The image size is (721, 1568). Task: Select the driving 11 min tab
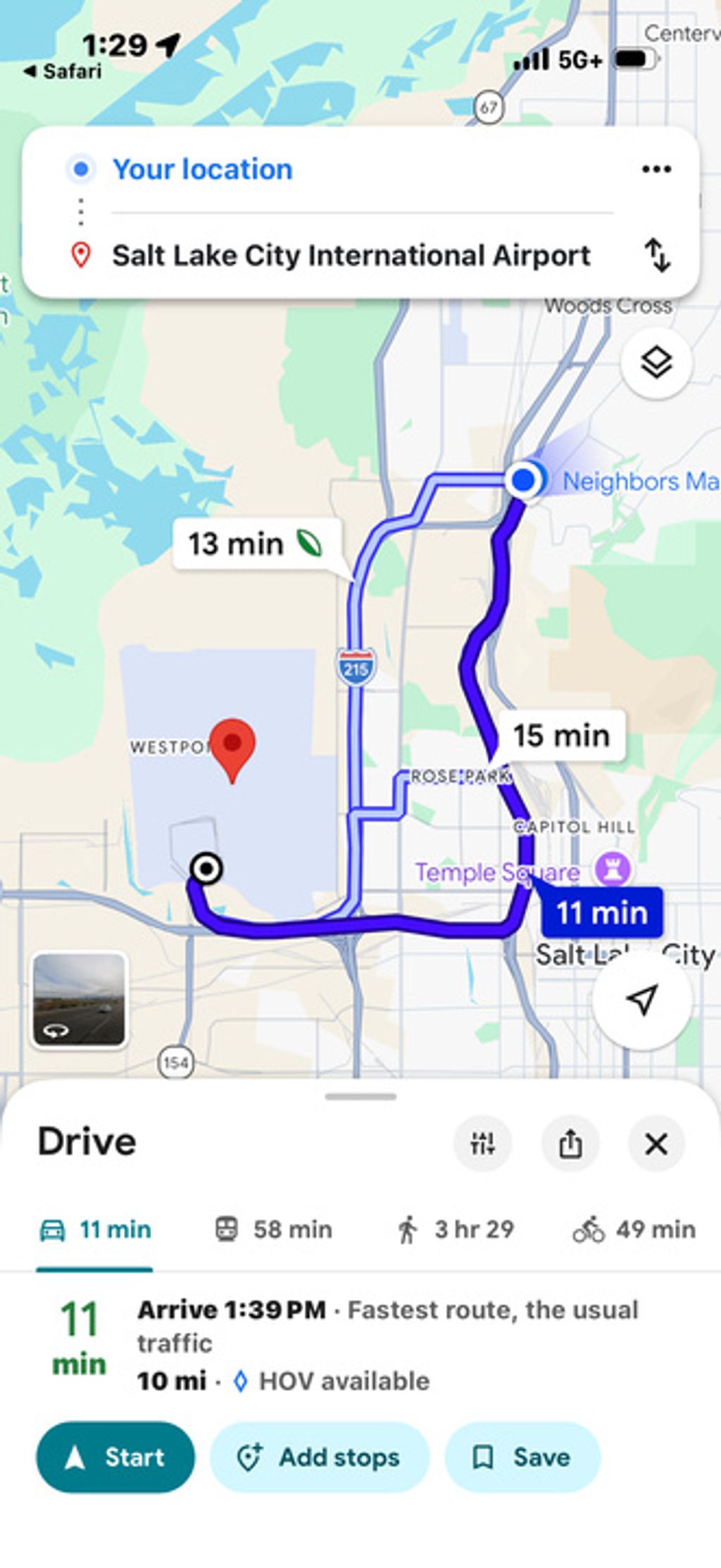click(x=94, y=1229)
